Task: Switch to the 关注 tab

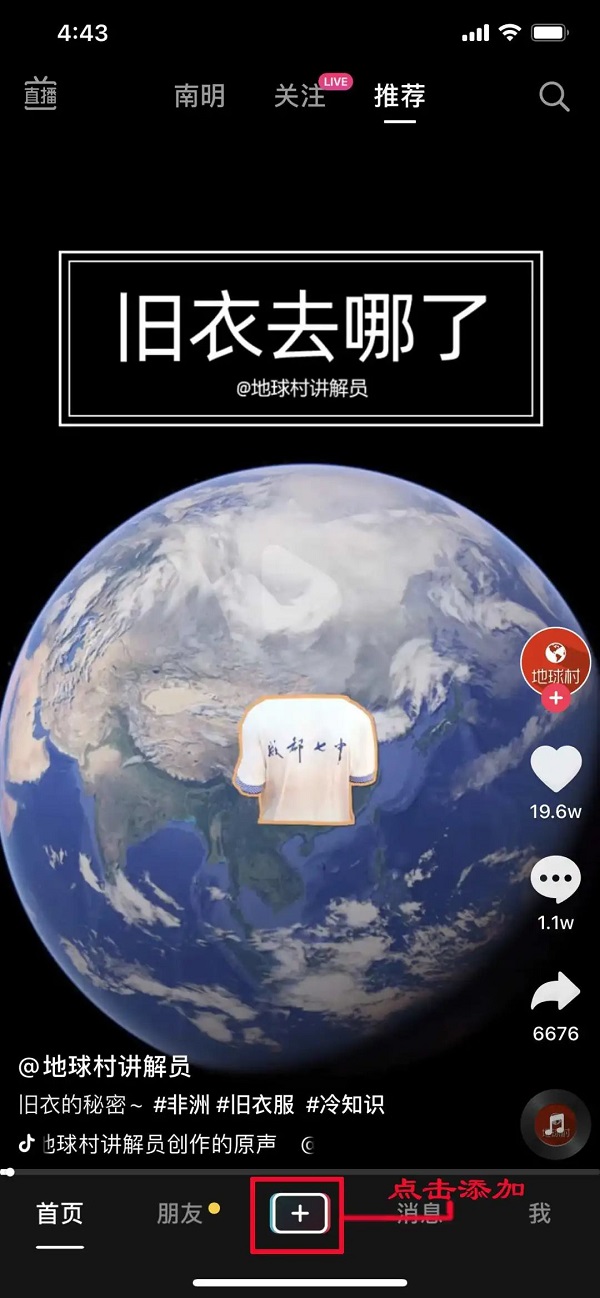Action: pyautogui.click(x=300, y=96)
